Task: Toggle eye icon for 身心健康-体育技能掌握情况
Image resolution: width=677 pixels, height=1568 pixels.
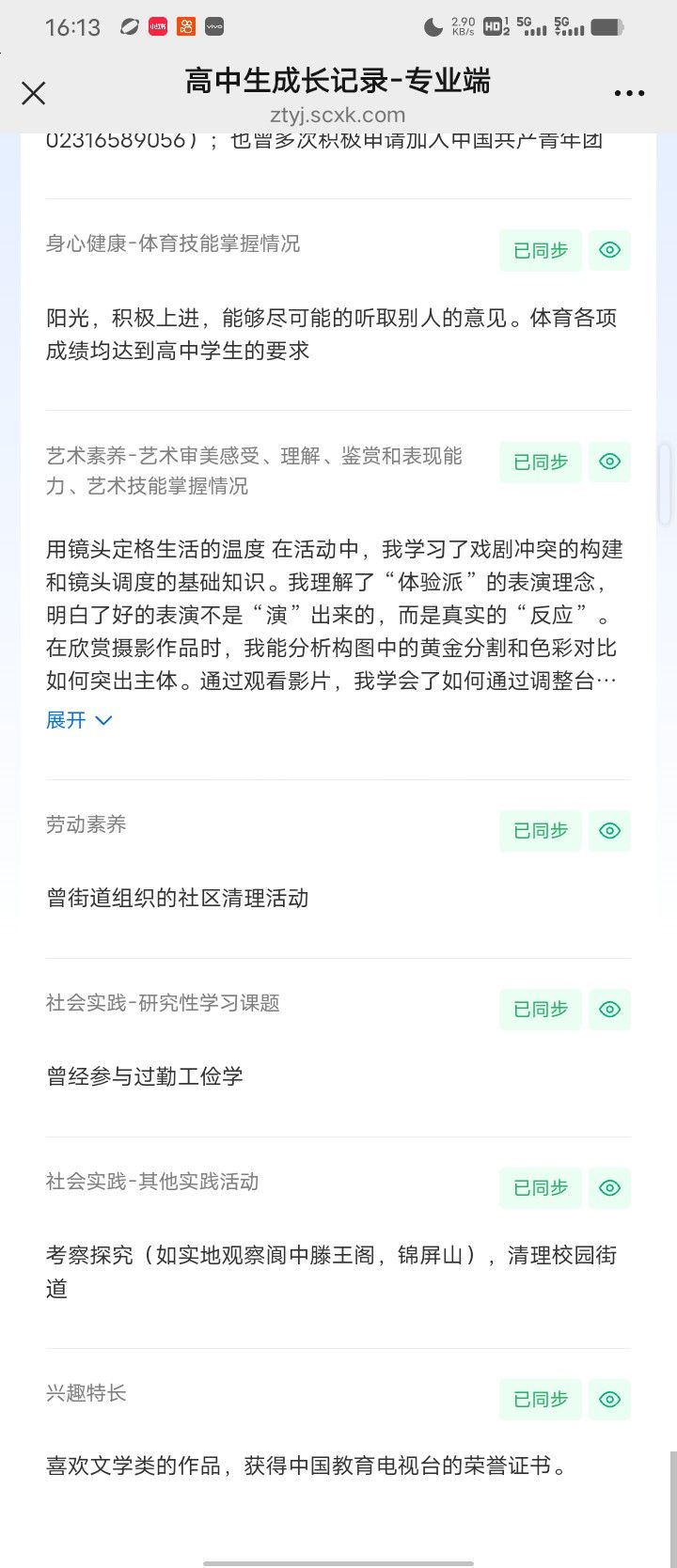Action: 609,250
